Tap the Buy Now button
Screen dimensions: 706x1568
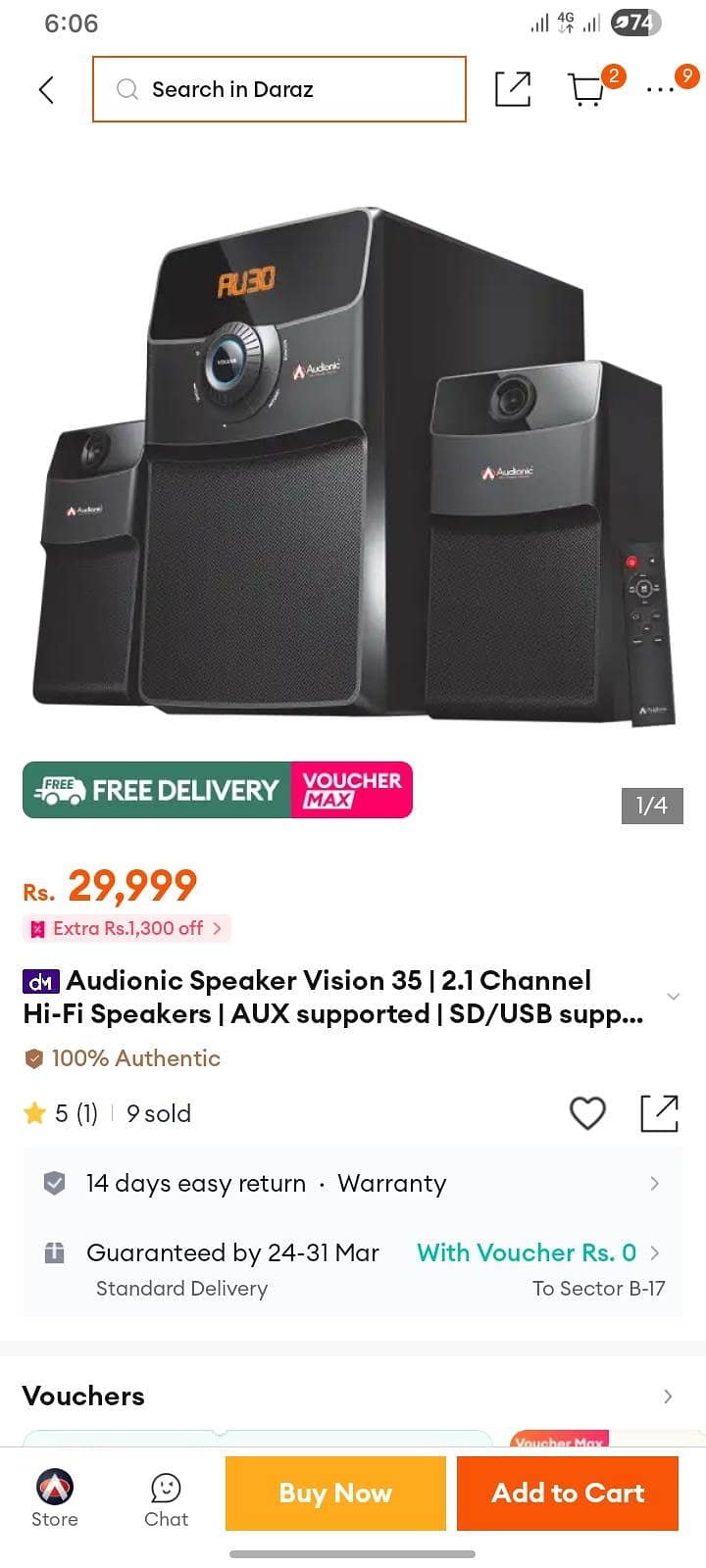[334, 1493]
